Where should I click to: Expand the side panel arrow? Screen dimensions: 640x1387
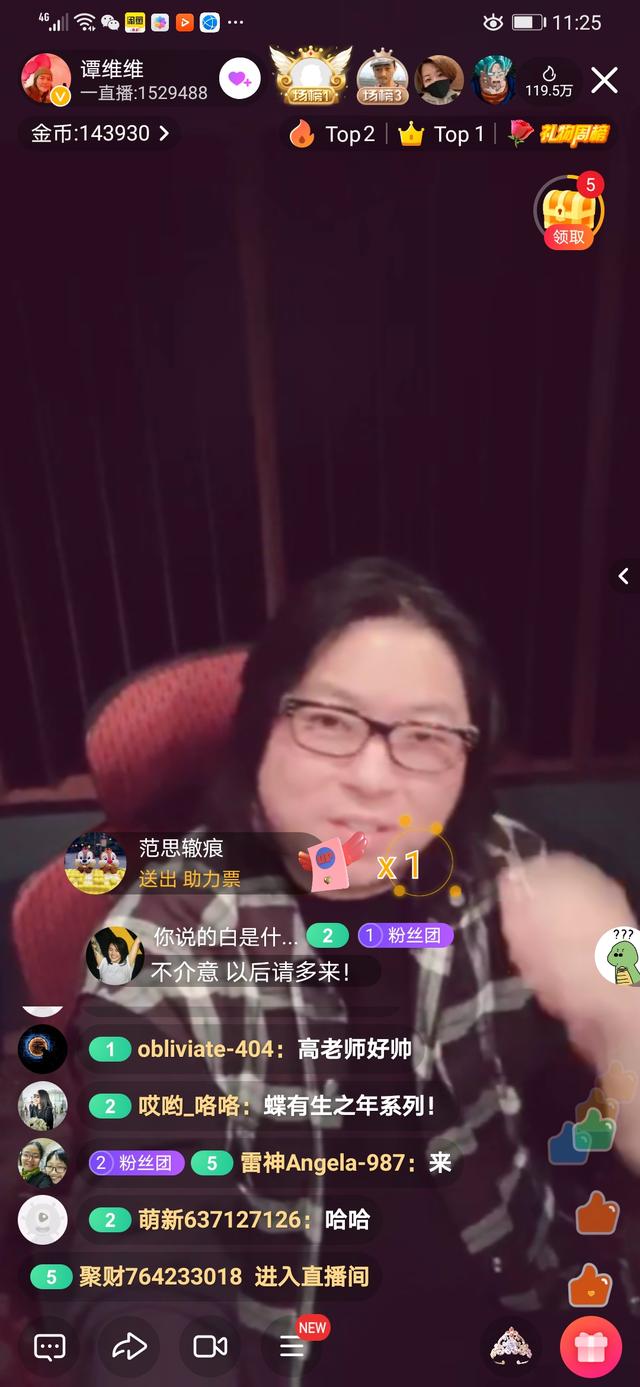point(624,576)
